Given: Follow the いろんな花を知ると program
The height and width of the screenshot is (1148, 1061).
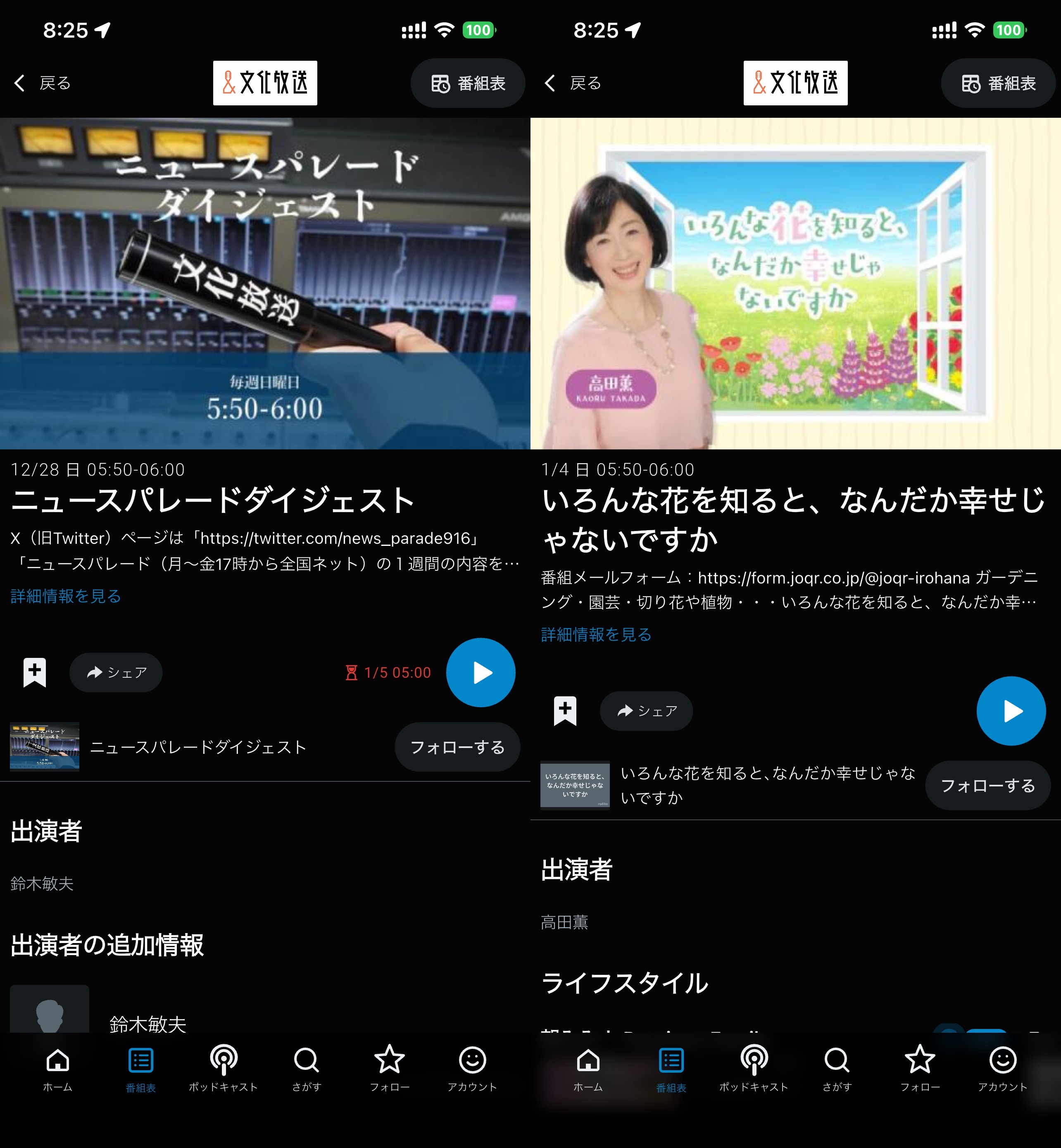Looking at the screenshot, I should coord(987,785).
